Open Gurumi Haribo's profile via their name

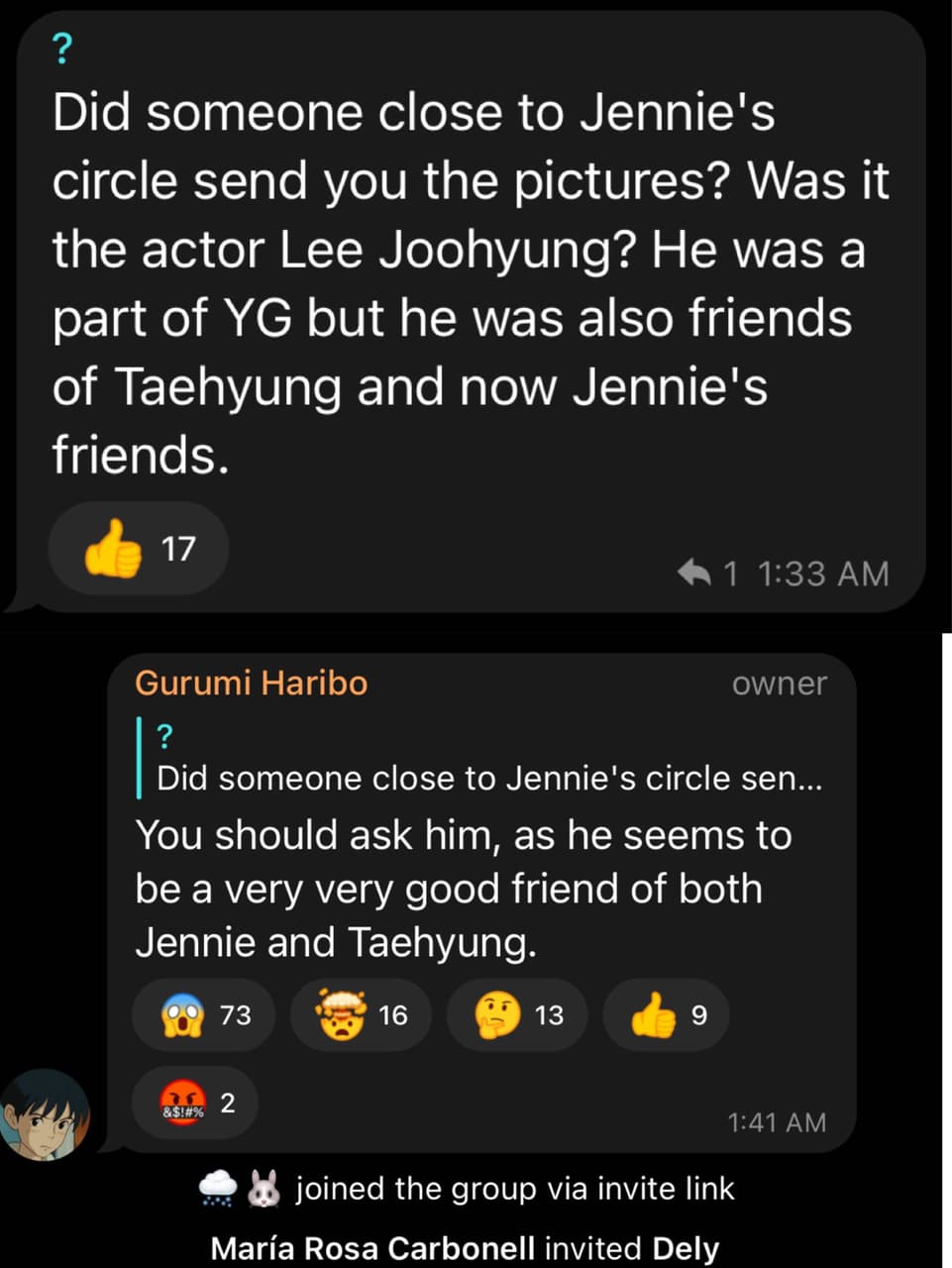(x=251, y=683)
